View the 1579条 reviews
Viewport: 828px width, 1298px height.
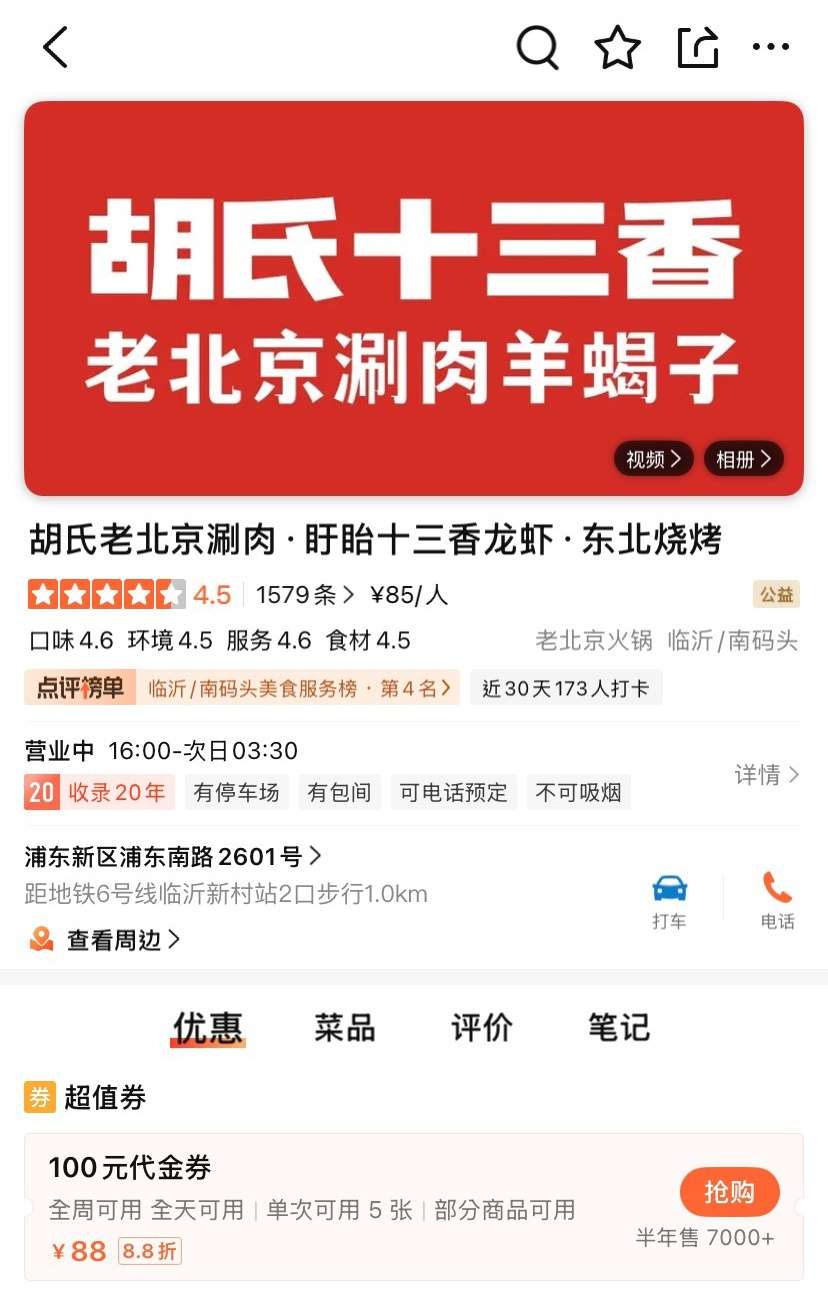[x=304, y=595]
